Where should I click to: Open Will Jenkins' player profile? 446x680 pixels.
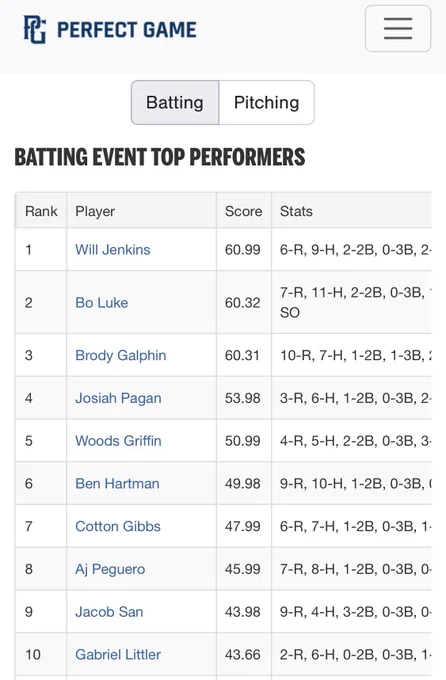[113, 250]
